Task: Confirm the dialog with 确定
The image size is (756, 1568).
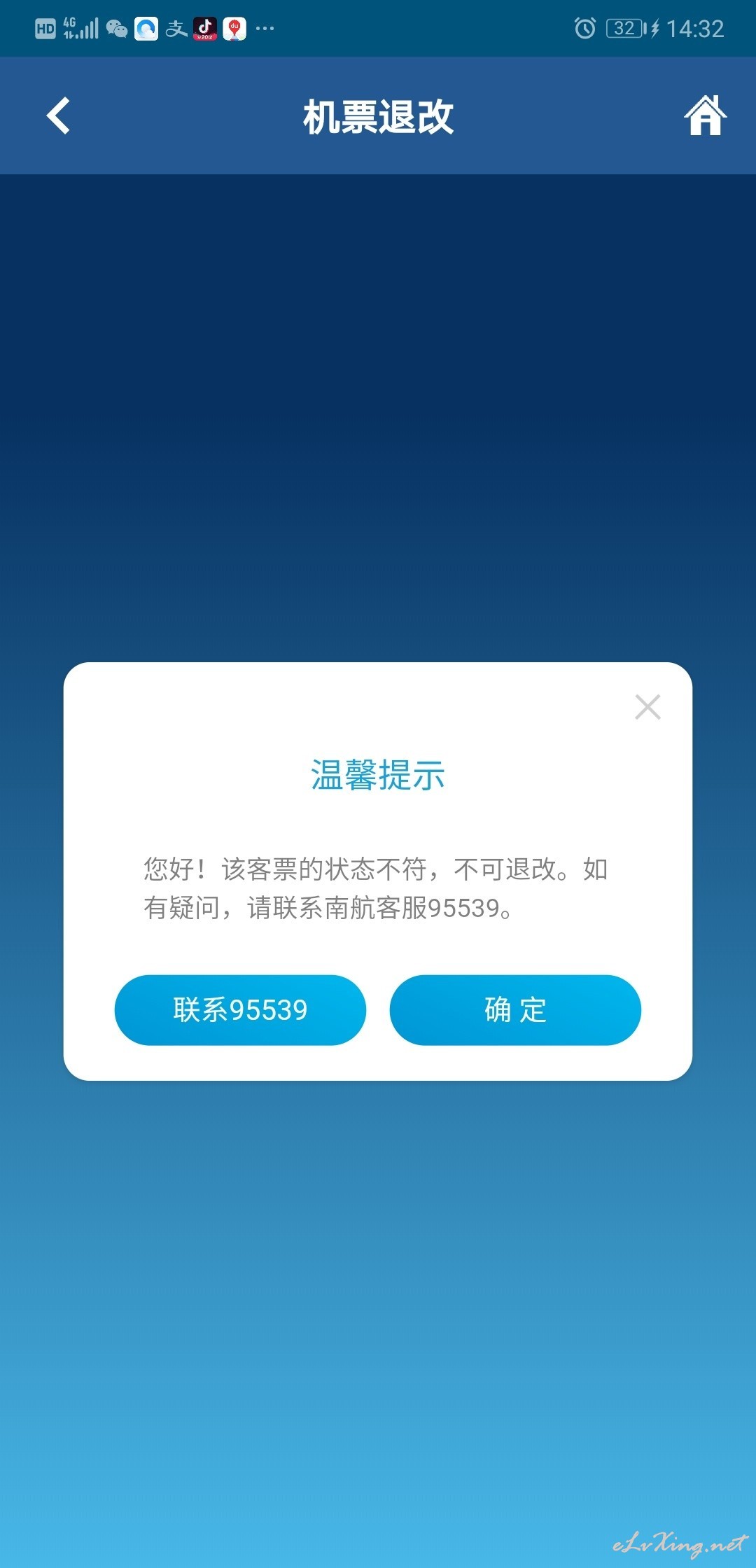Action: 515,1010
